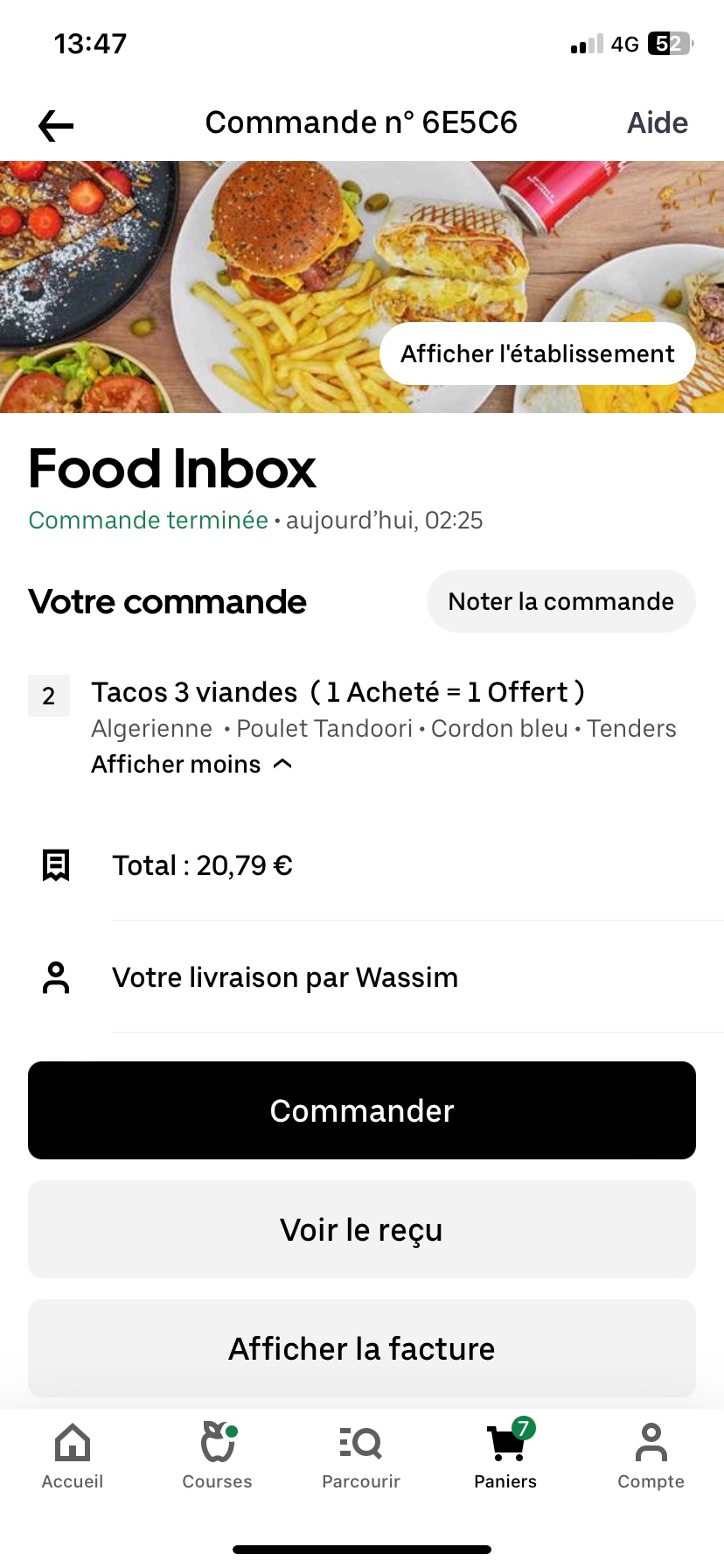This screenshot has width=724, height=1568.
Task: Switch to the Accueil tab
Action: click(73, 1457)
